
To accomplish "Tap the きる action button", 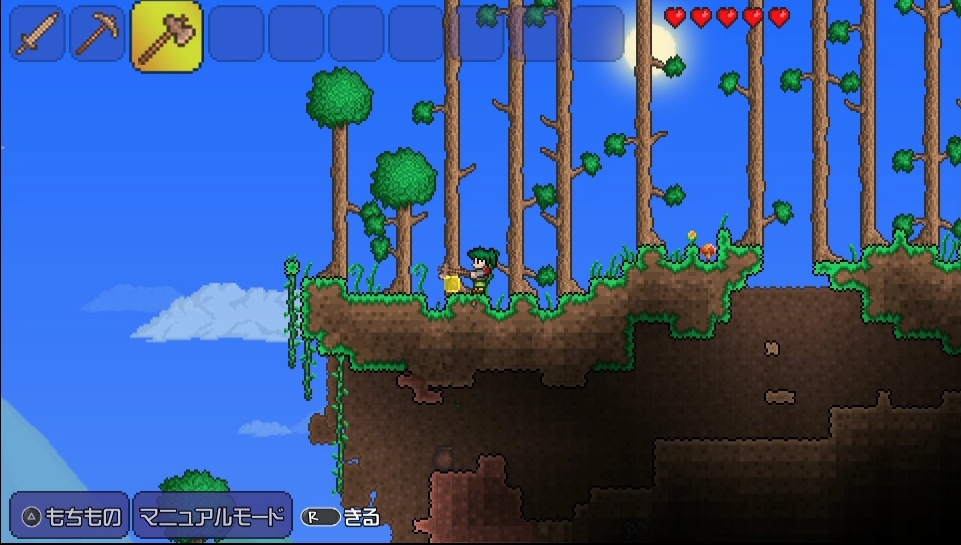I will point(341,517).
